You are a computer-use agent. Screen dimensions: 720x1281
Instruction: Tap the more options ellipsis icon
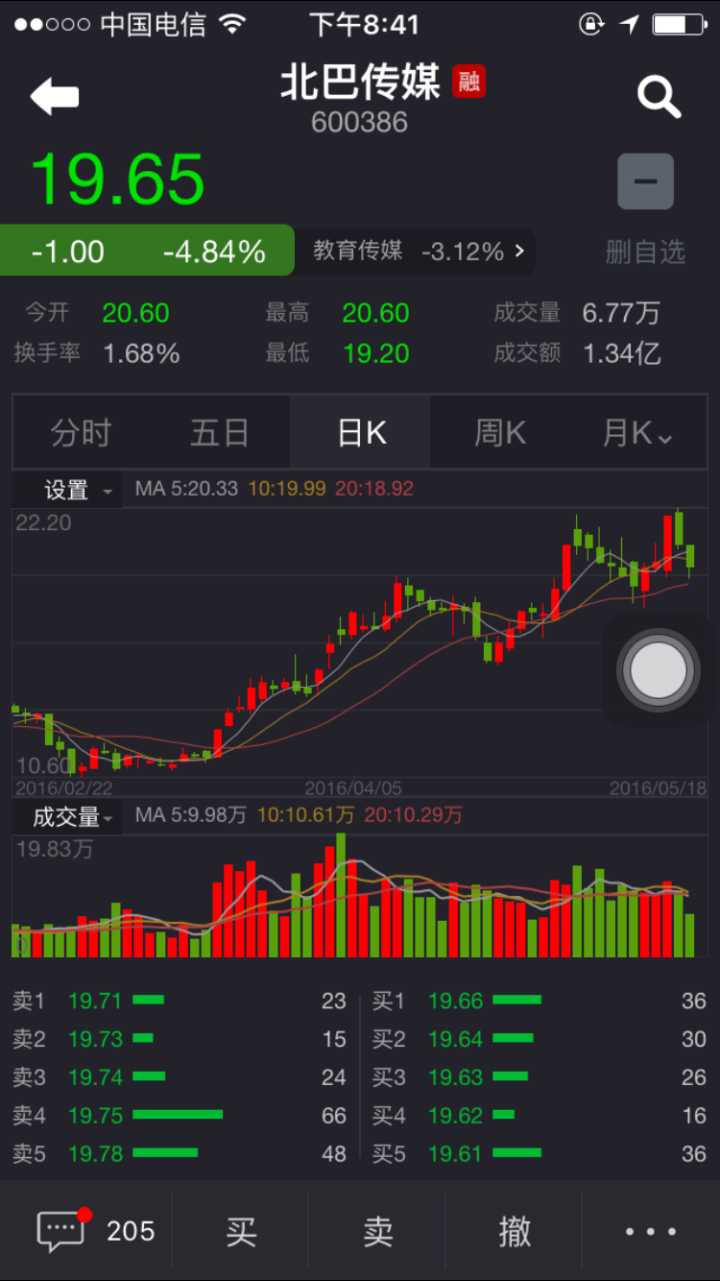pyautogui.click(x=649, y=1230)
